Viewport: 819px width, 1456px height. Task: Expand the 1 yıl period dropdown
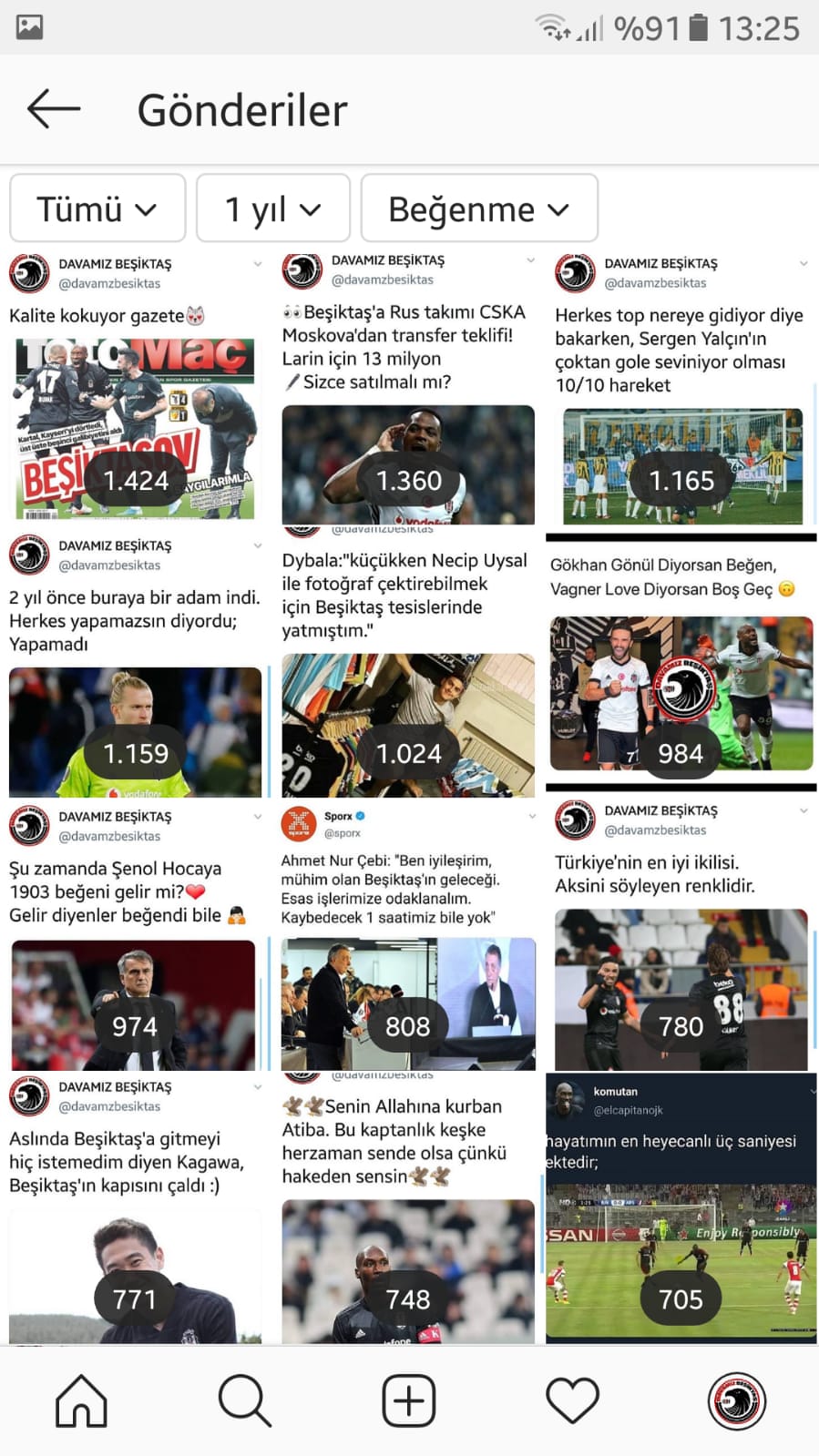click(273, 209)
